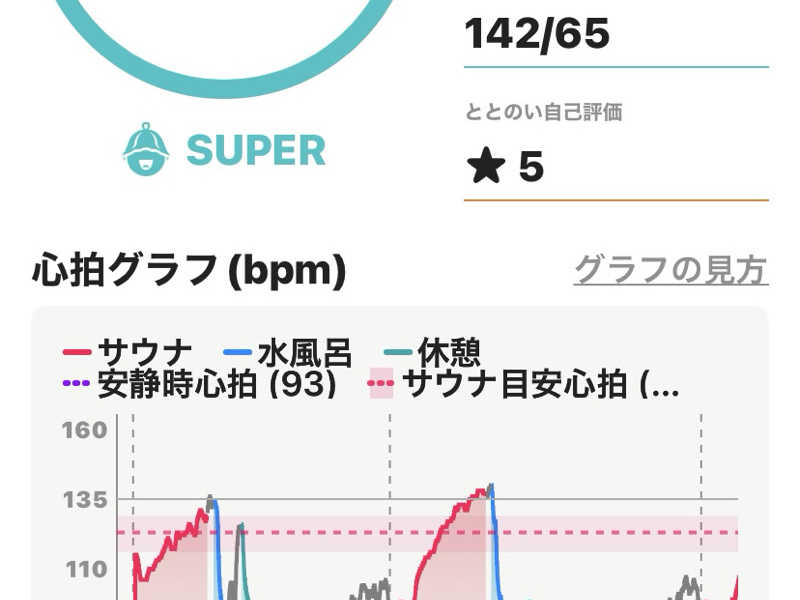Open the グラフの見方 link
This screenshot has width=800, height=600.
(670, 270)
